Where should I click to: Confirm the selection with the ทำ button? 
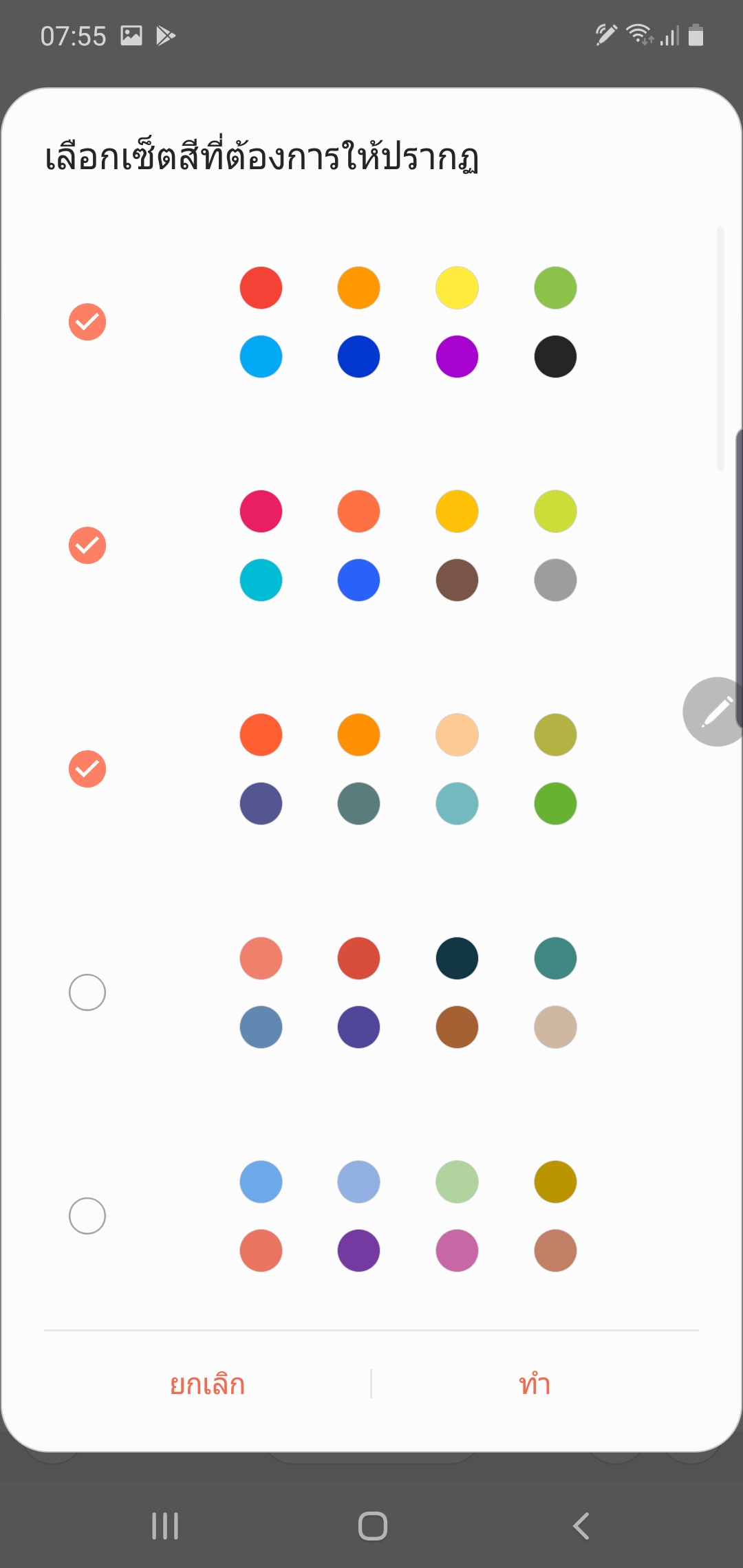(535, 1384)
